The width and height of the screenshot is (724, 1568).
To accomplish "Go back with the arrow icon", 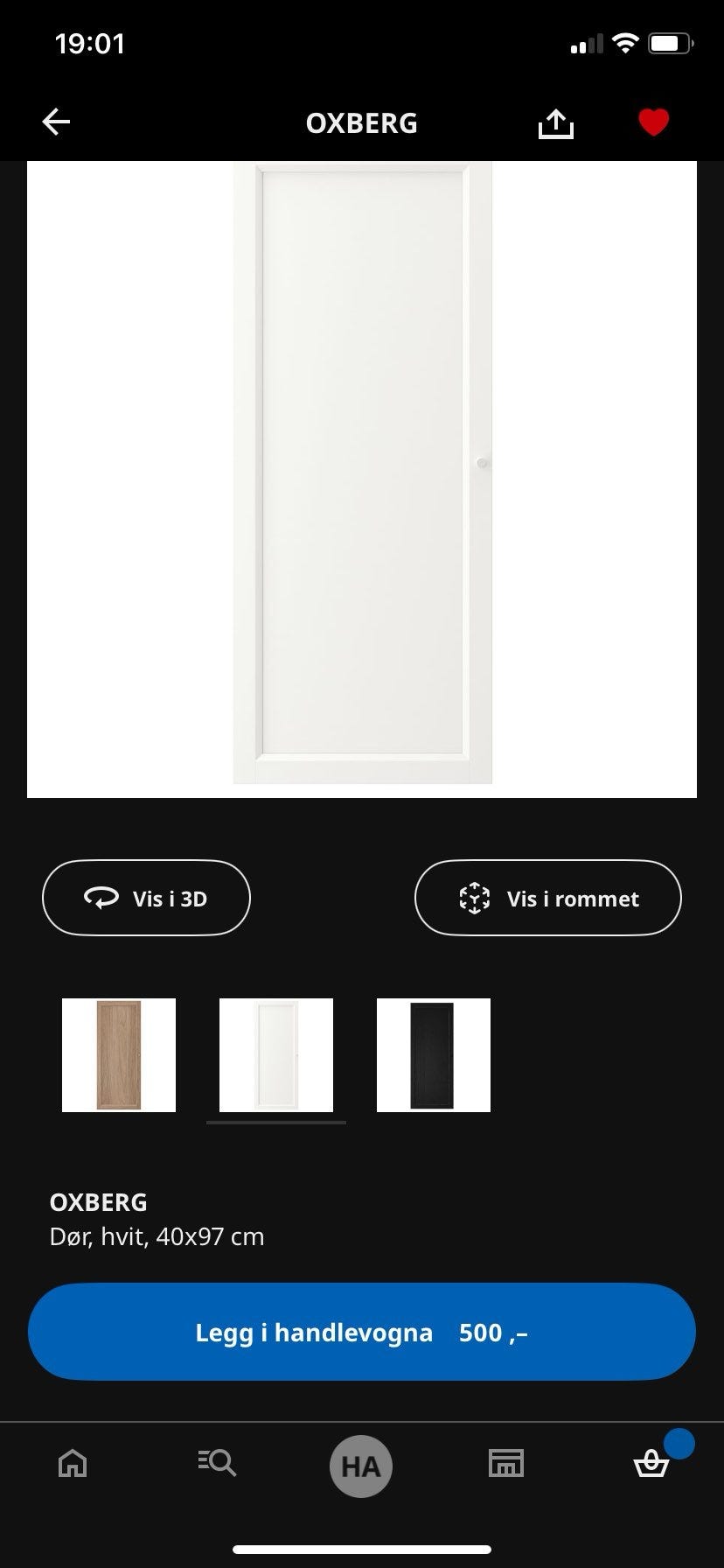I will (56, 121).
